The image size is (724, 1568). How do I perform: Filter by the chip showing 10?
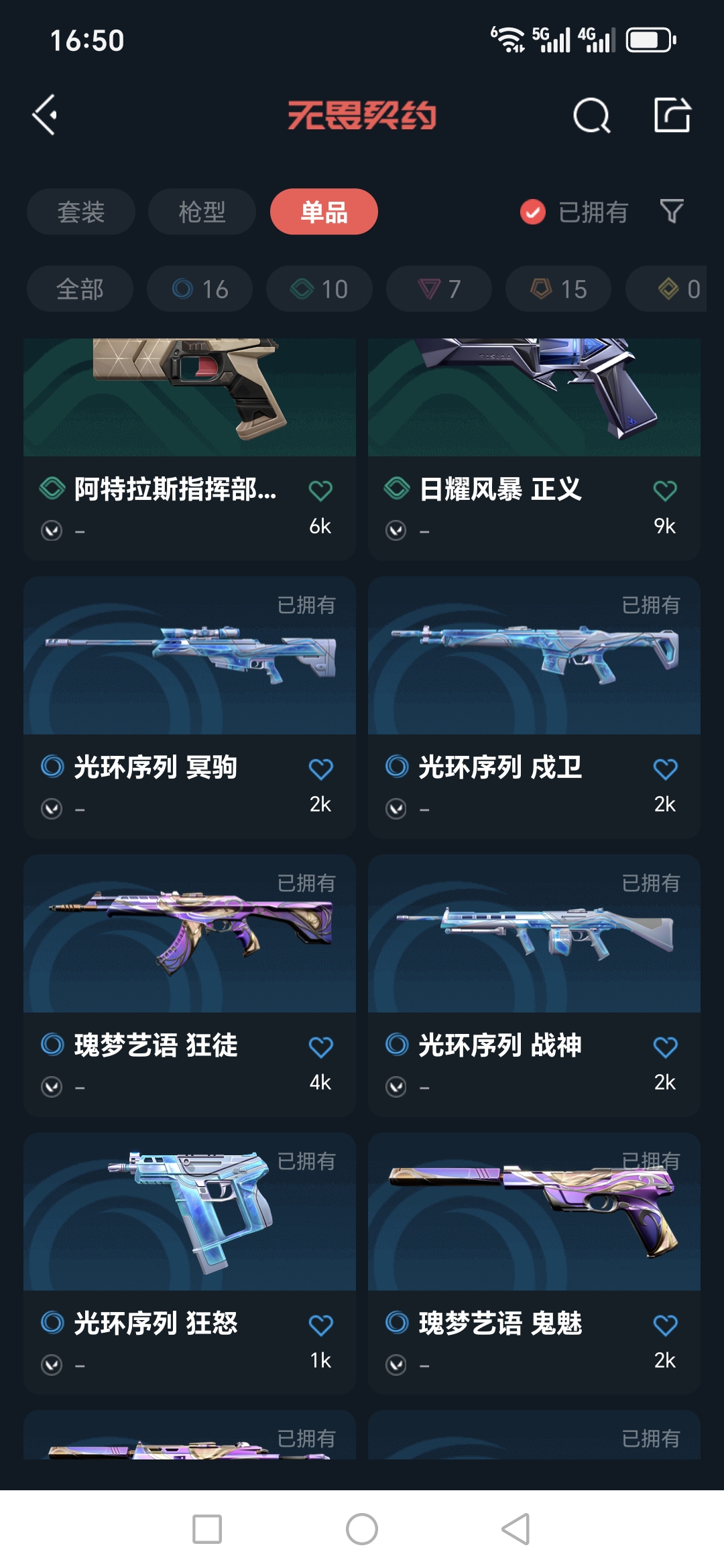[x=319, y=289]
